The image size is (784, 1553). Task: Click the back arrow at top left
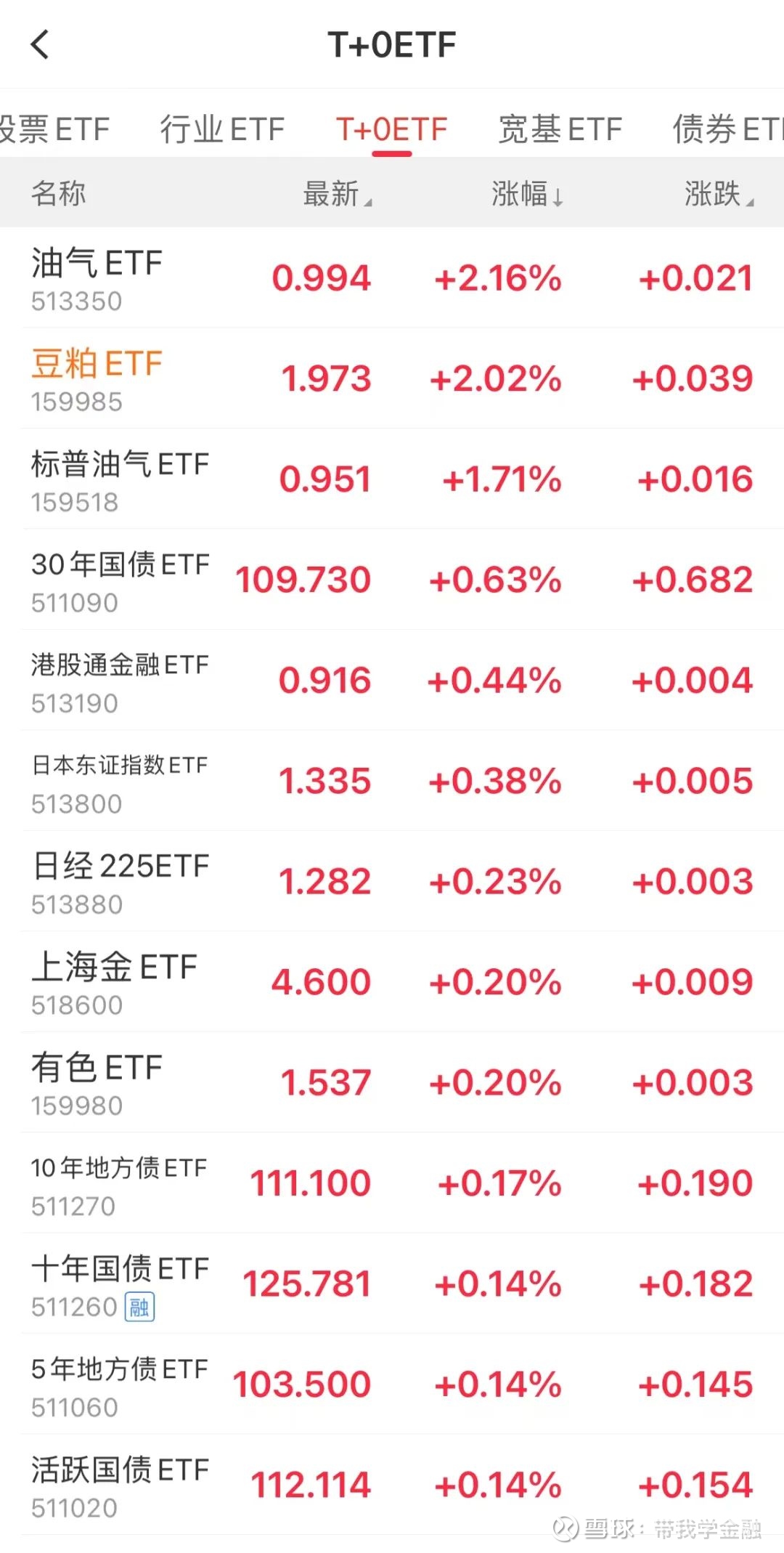[40, 45]
